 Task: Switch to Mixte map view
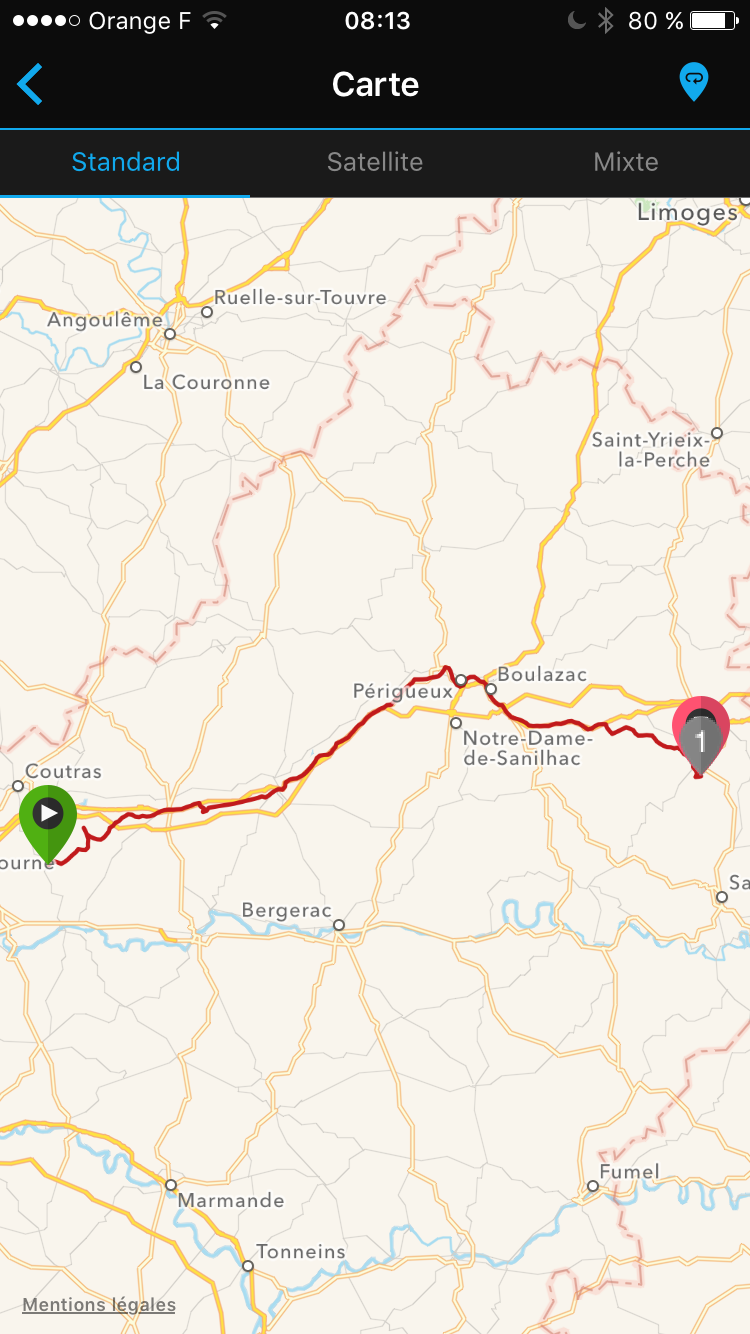(625, 162)
